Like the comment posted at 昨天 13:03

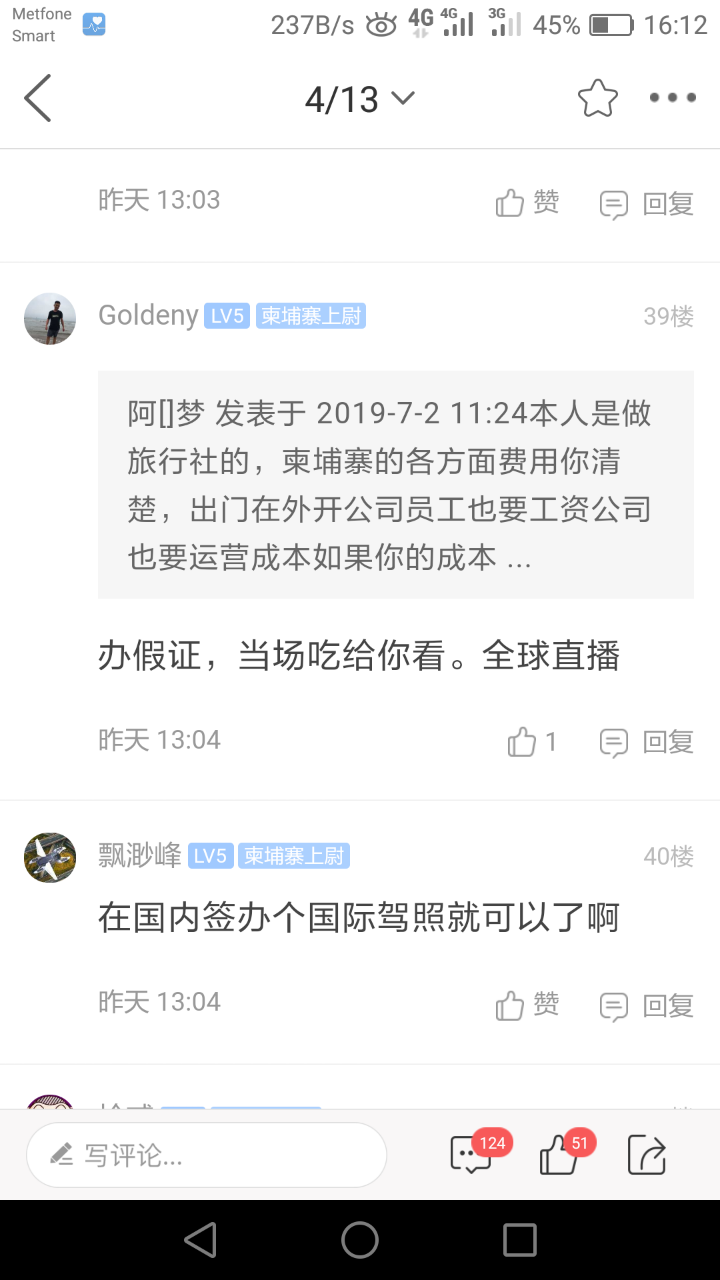[x=528, y=203]
